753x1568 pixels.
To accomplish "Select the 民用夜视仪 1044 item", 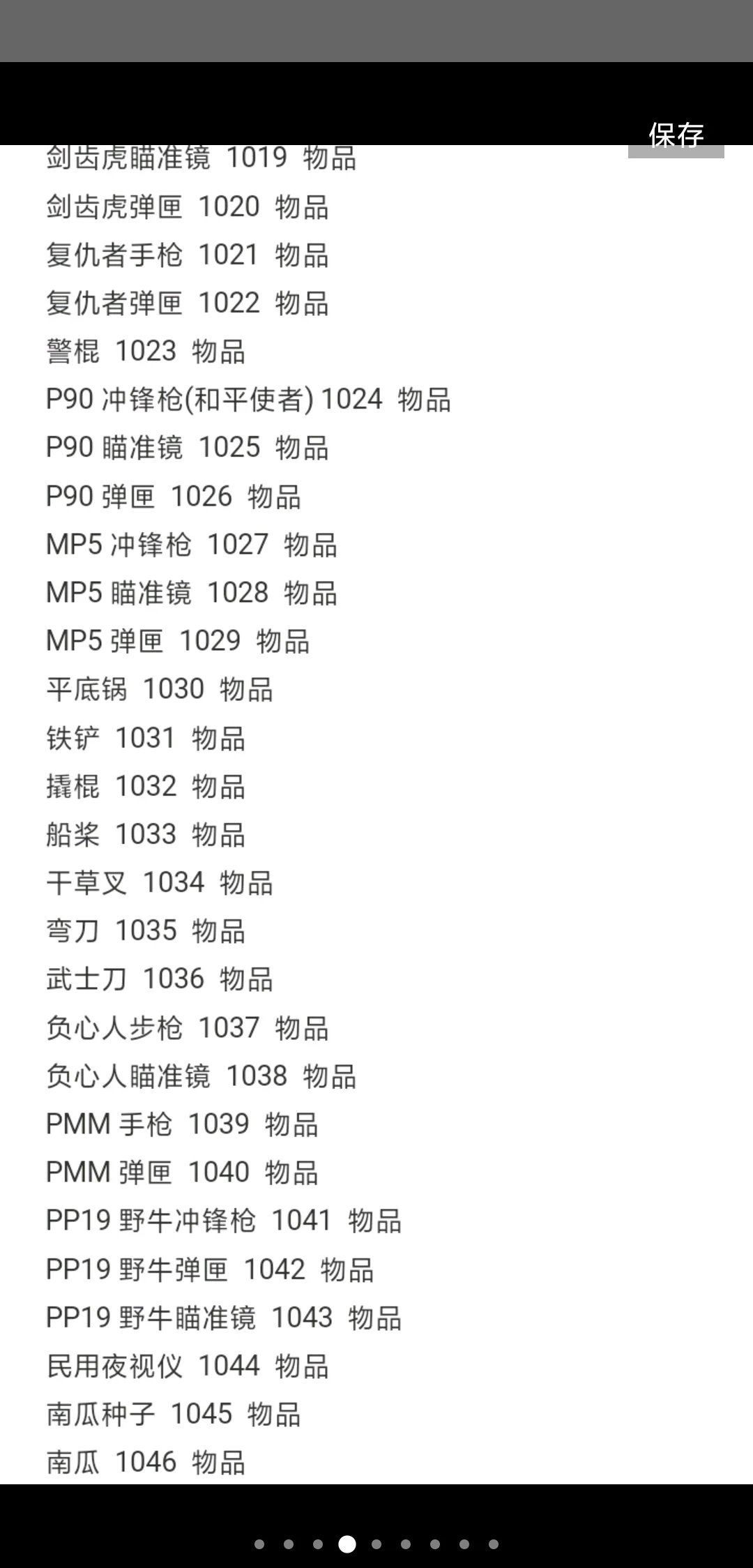I will coord(188,1366).
